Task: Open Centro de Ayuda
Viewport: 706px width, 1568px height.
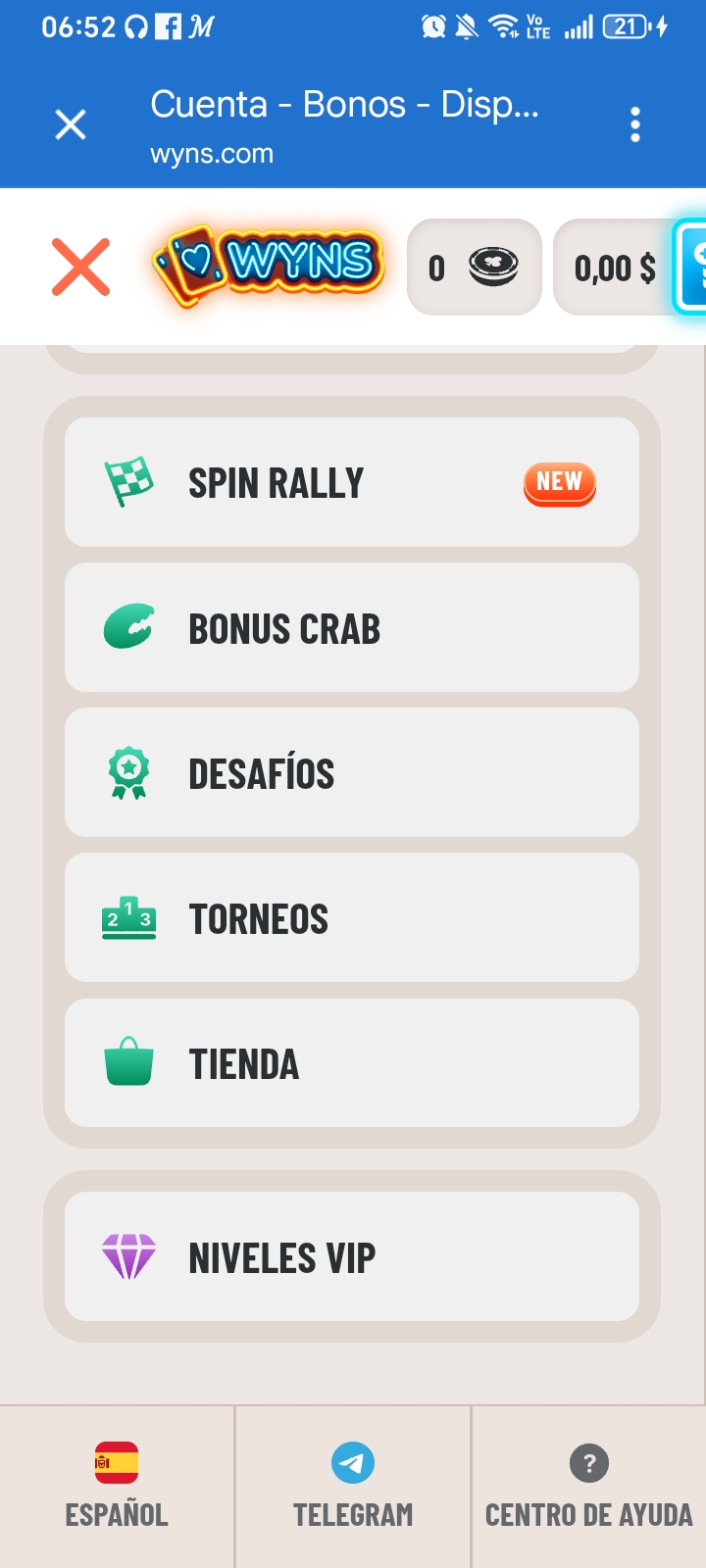Action: point(589,1487)
